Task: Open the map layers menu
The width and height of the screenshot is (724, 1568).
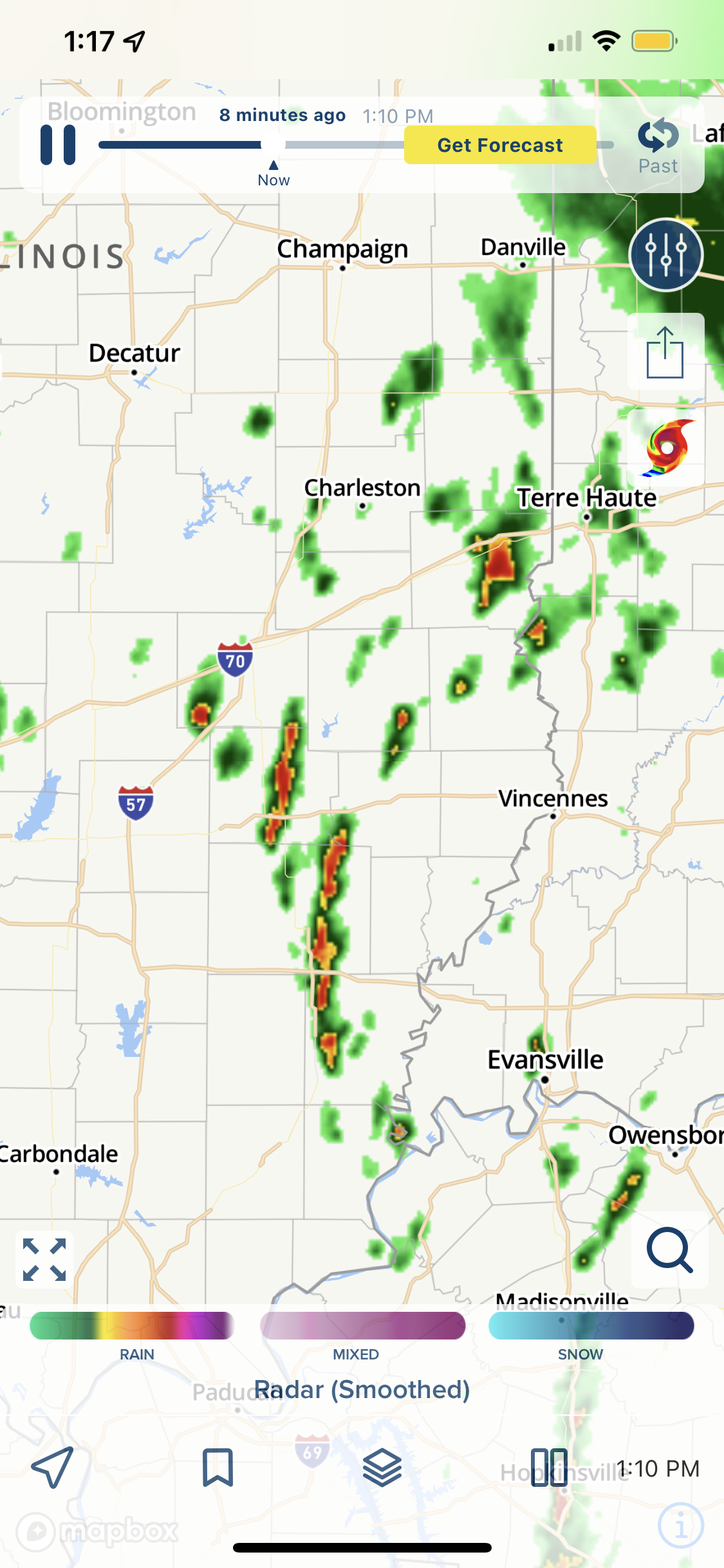Action: tap(382, 1468)
